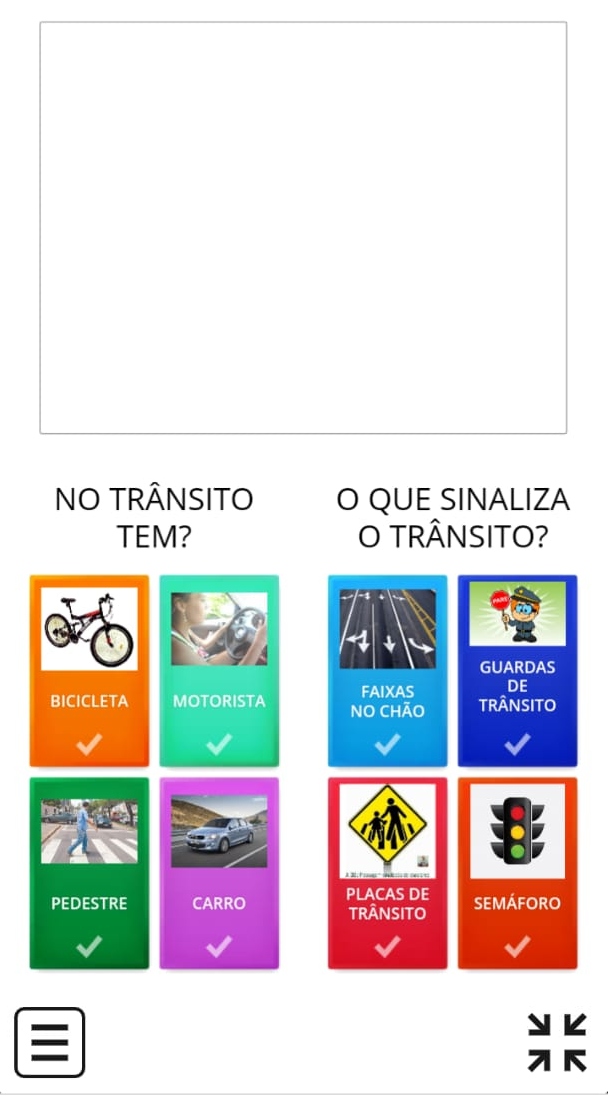Open the hamburger menu
This screenshot has width=608, height=1107.
click(50, 1042)
